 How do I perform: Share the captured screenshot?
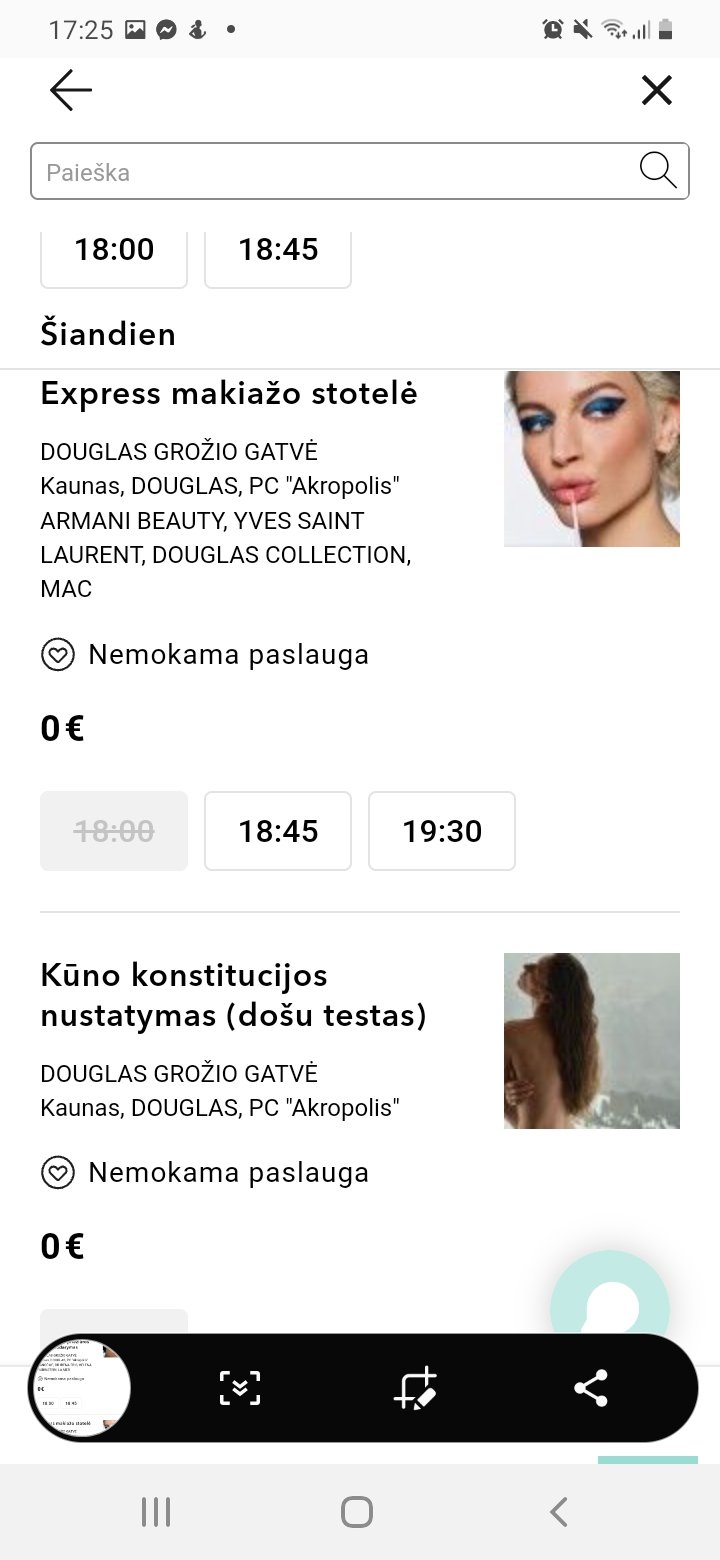(591, 1388)
